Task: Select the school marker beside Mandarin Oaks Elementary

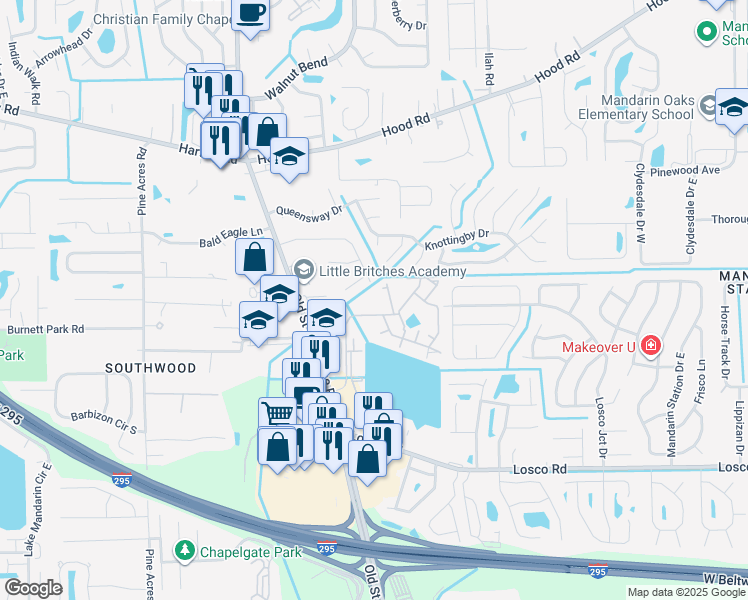Action: [x=734, y=108]
